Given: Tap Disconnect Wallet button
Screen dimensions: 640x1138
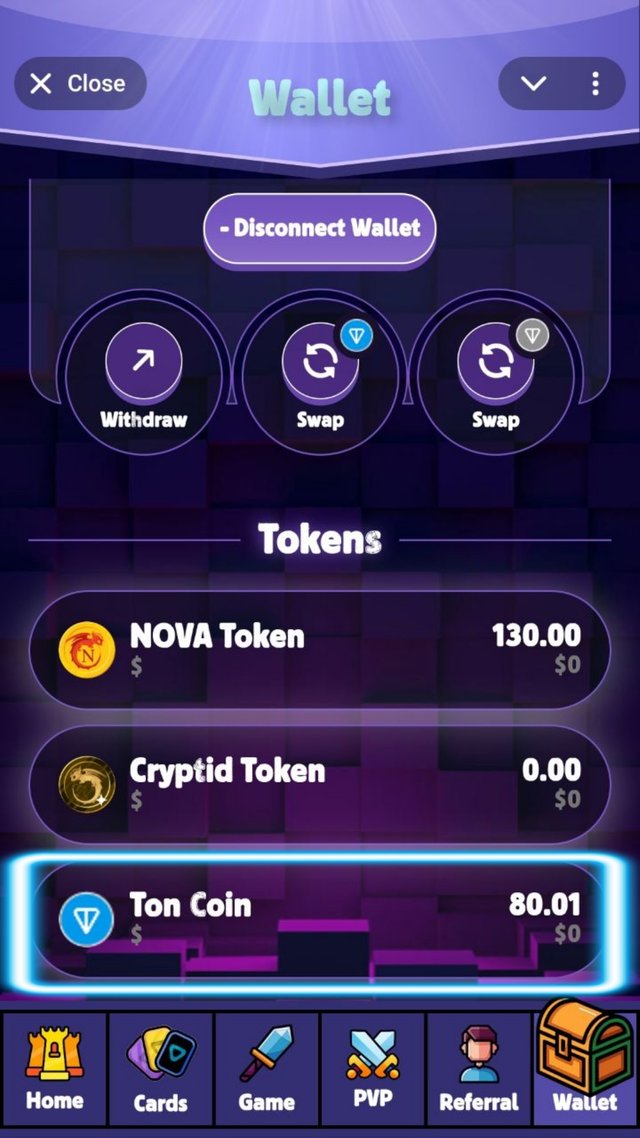Looking at the screenshot, I should point(320,229).
